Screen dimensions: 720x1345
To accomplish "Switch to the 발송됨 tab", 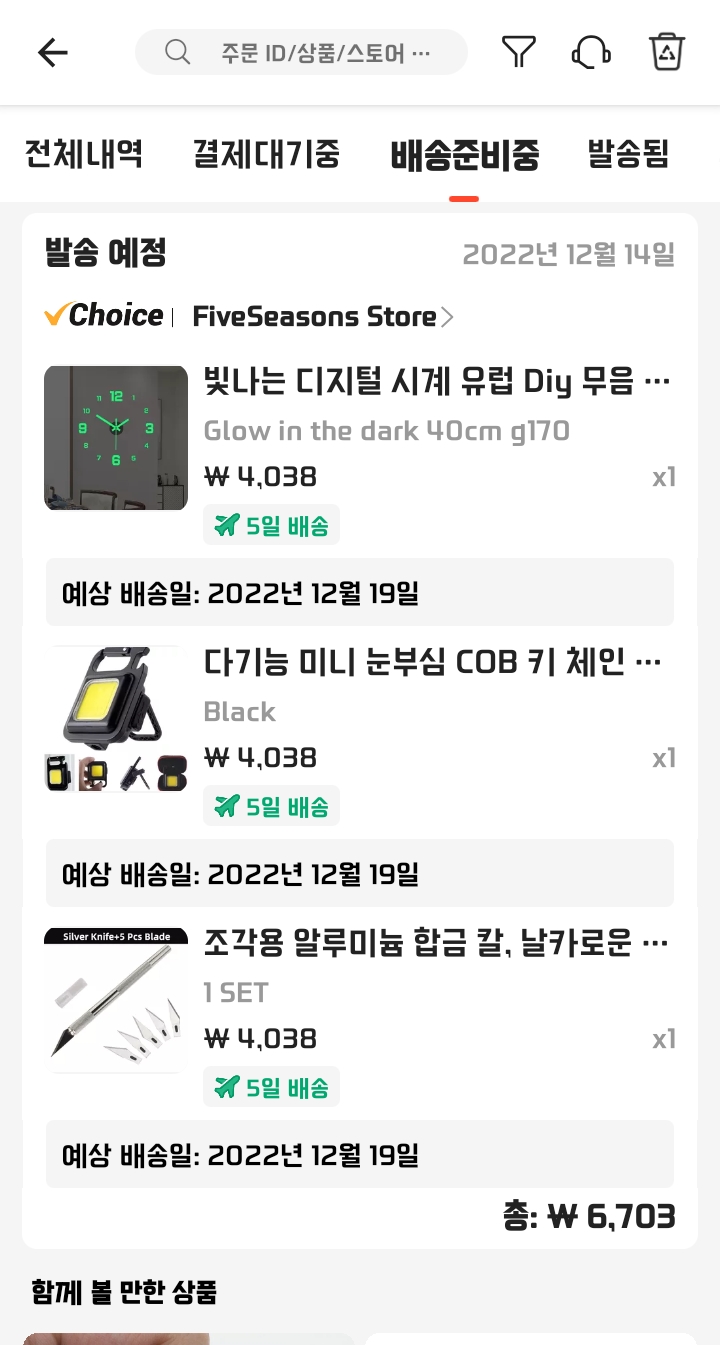I will coord(628,155).
